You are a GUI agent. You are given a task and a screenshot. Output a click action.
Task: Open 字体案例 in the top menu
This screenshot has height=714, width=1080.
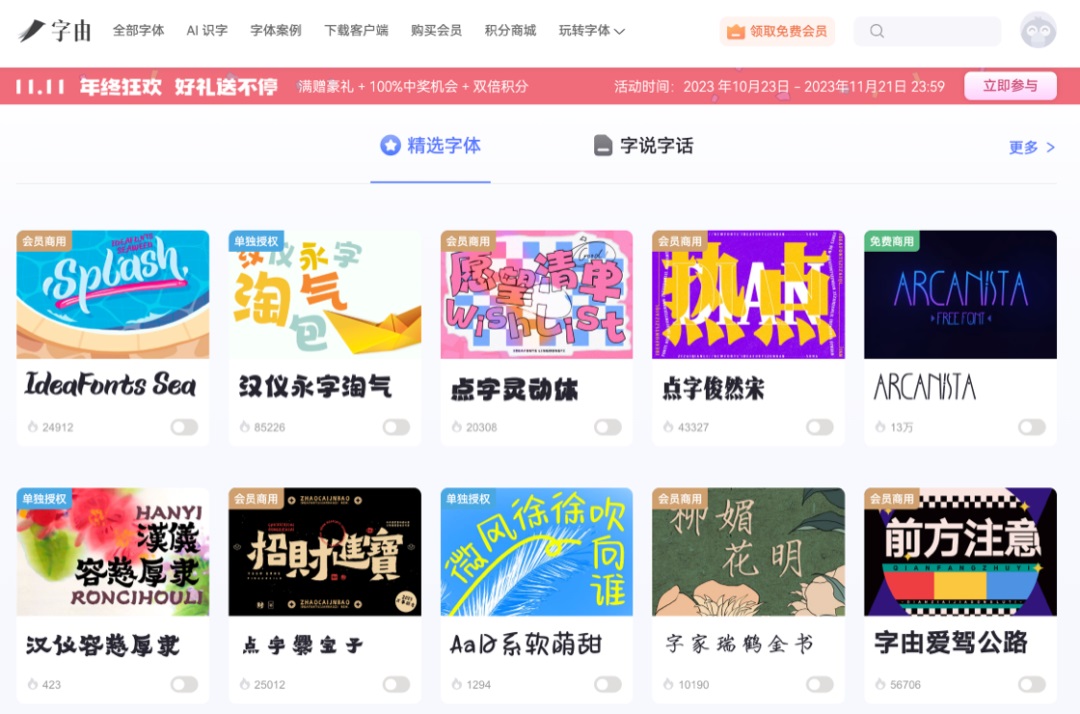[276, 31]
